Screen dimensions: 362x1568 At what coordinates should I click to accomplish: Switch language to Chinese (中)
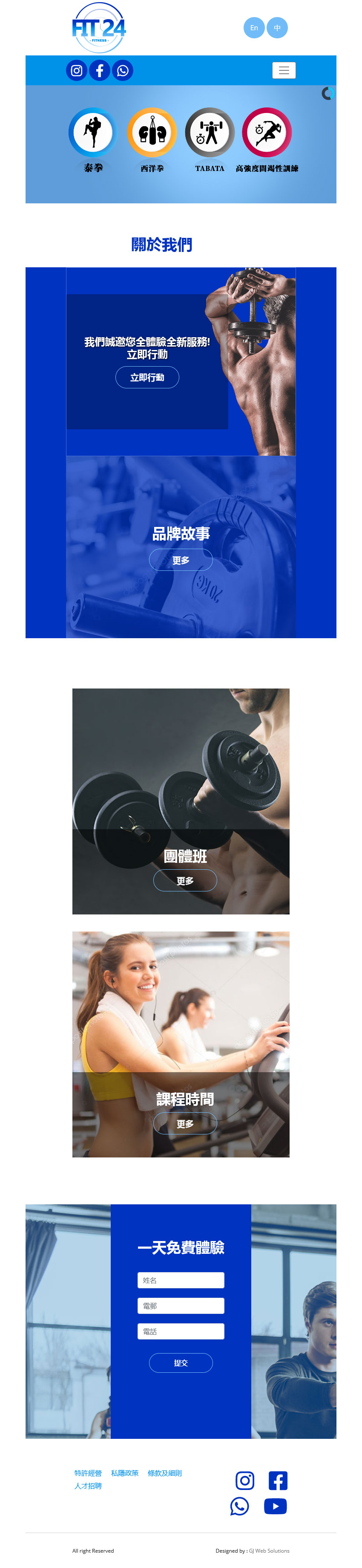(277, 27)
